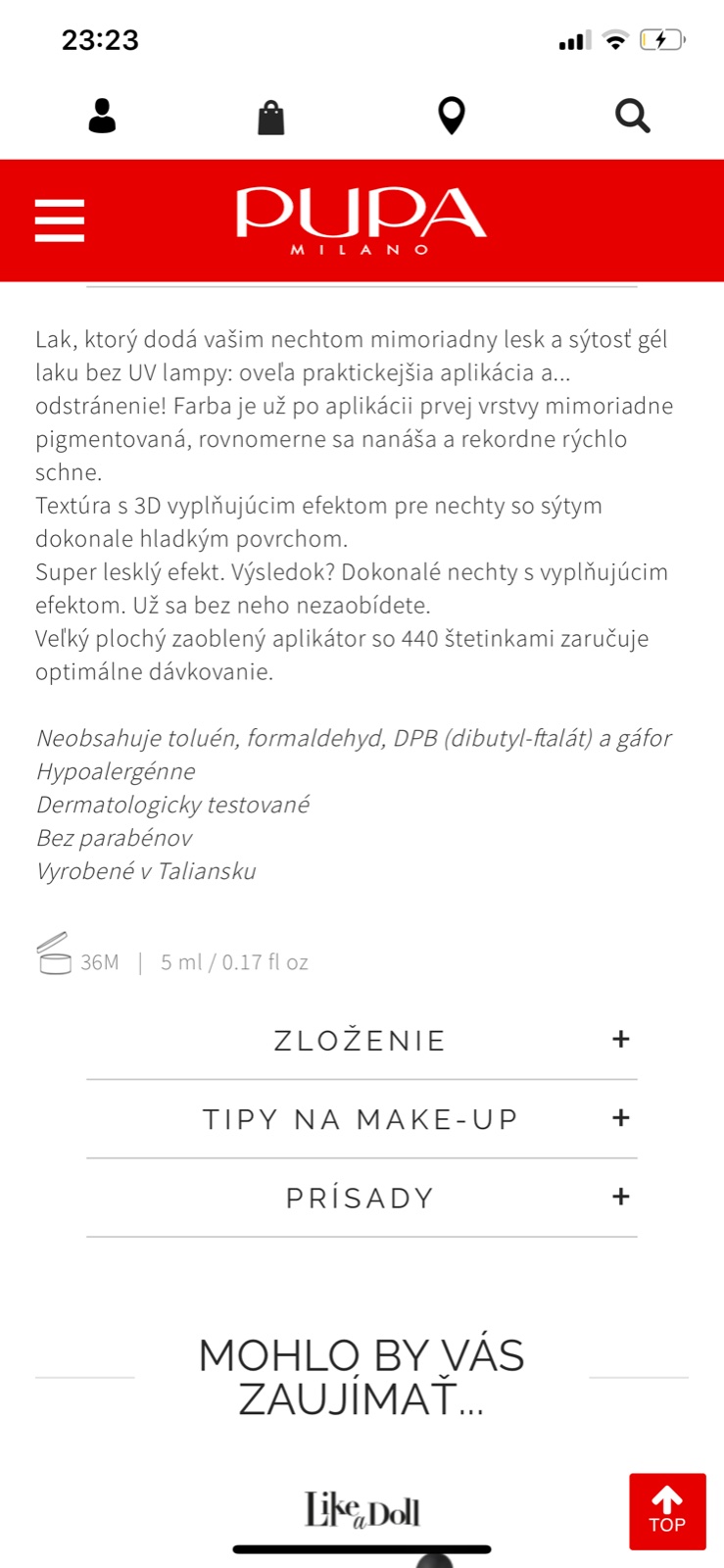
Task: Go to Pupa Milano home page
Action: point(361,220)
